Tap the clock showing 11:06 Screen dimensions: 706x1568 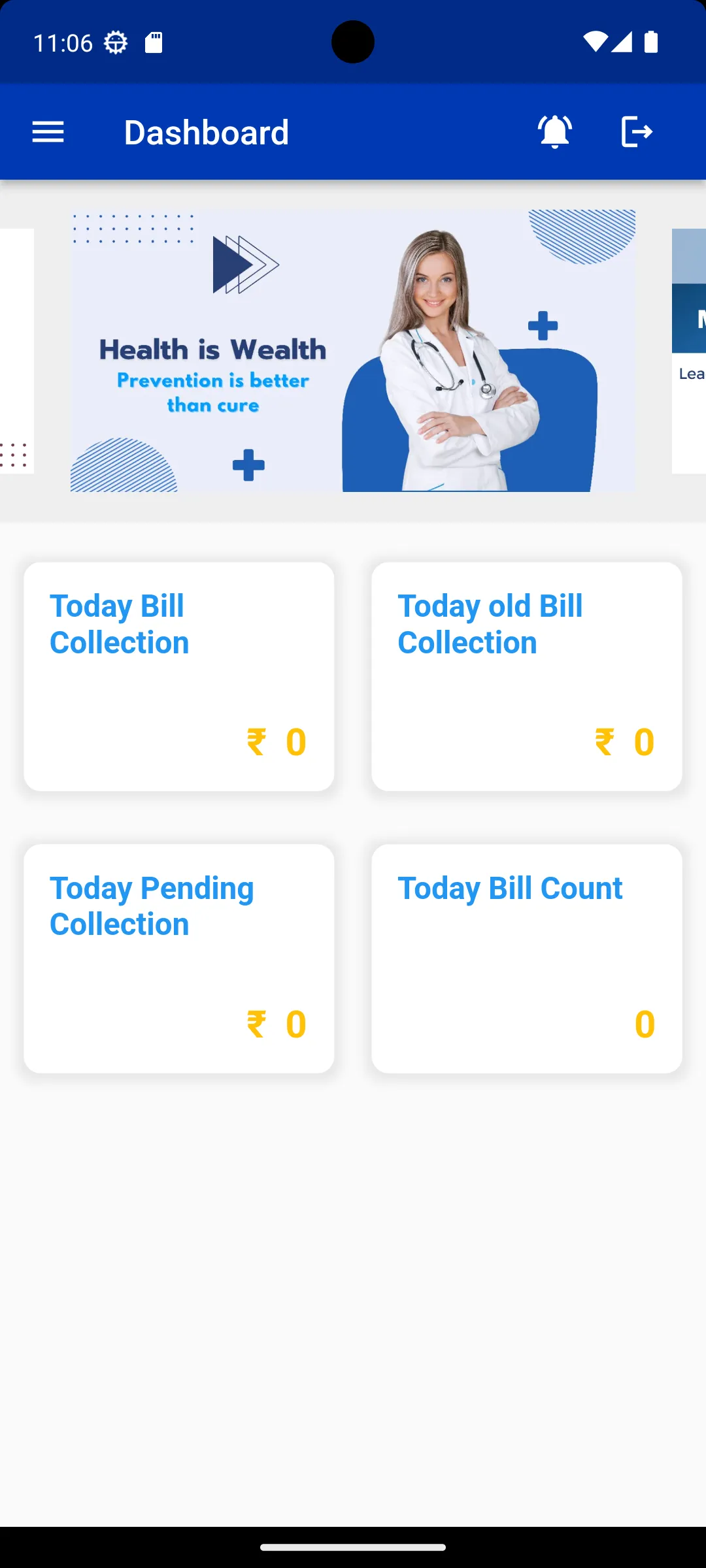coord(63,42)
